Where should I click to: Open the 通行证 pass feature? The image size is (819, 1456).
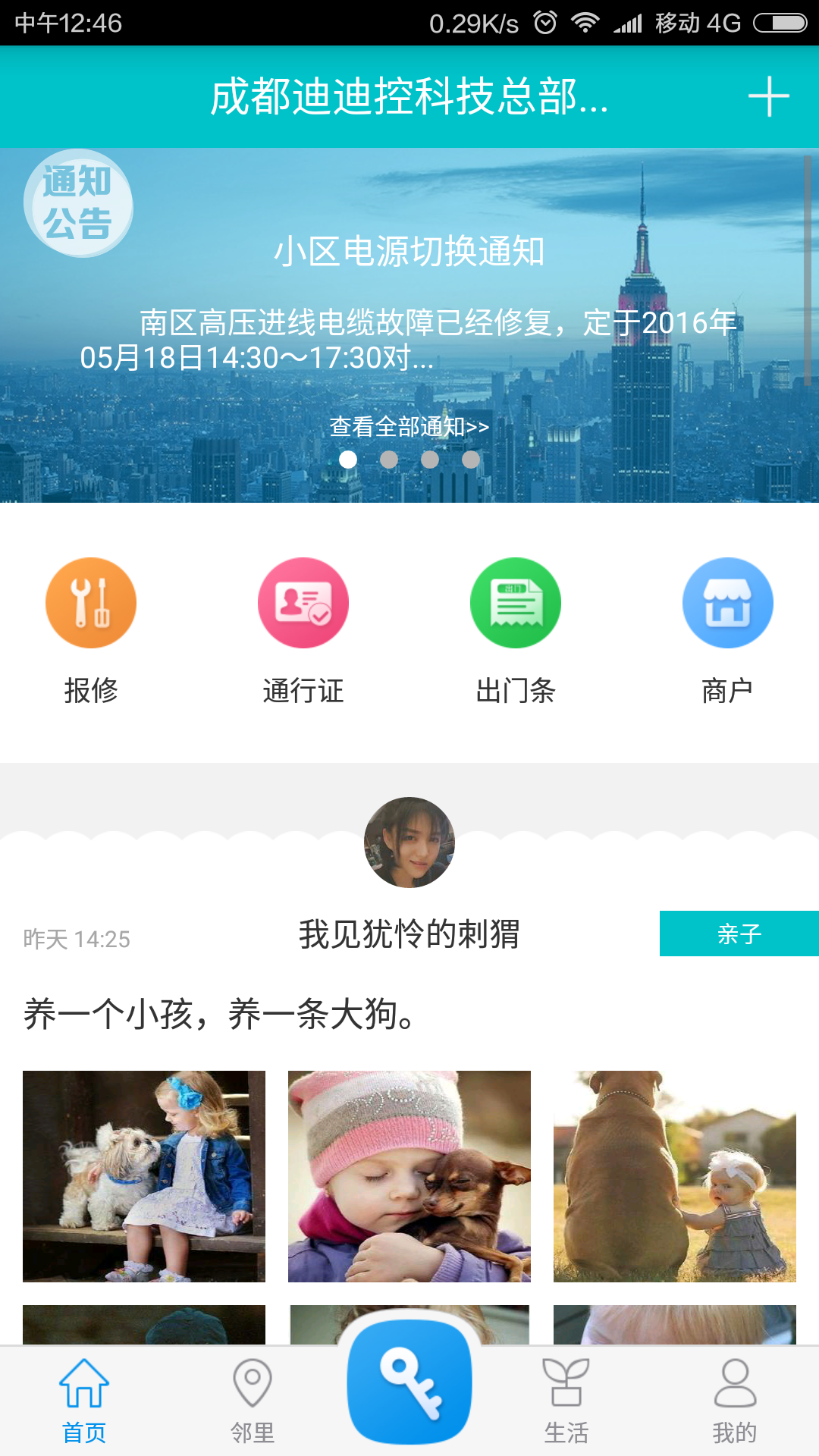(x=303, y=603)
